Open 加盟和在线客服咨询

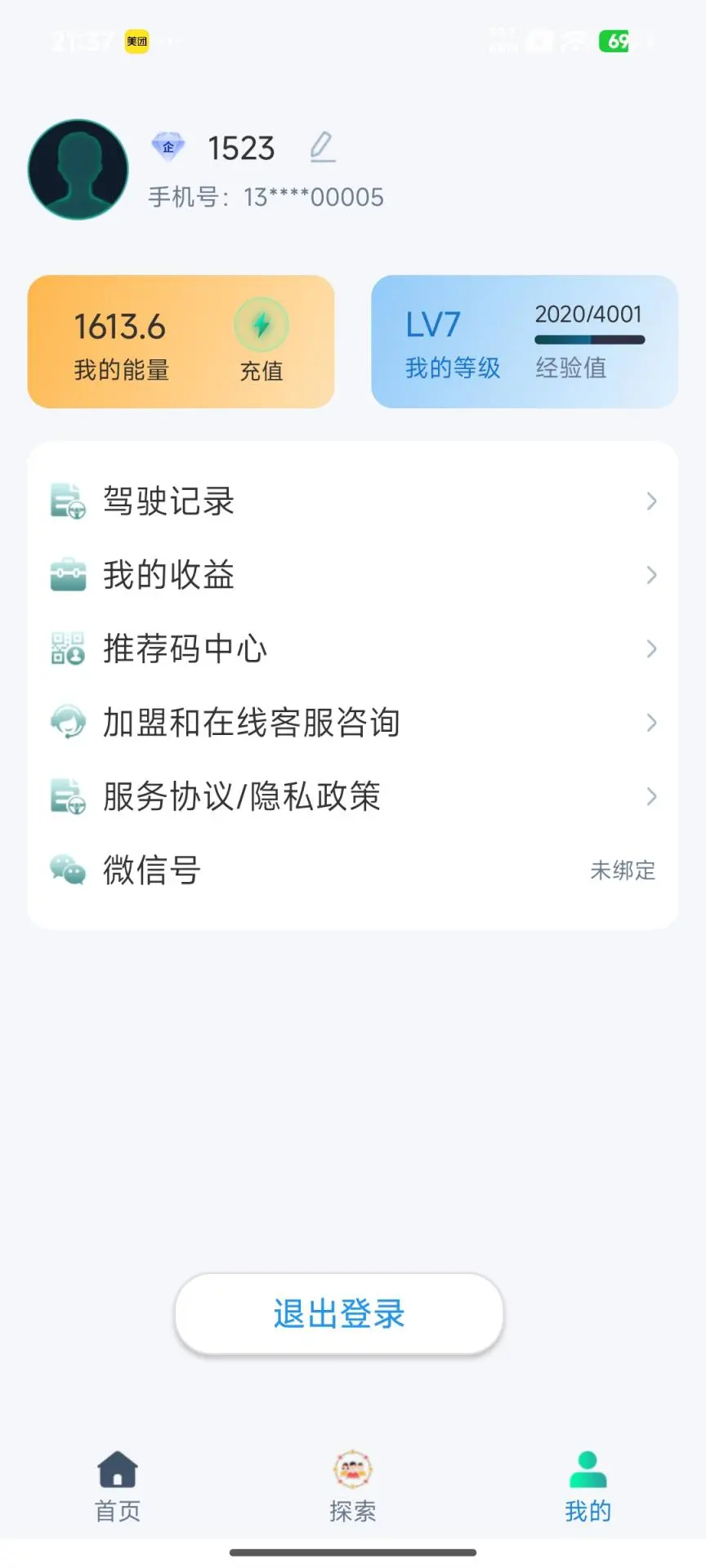(x=353, y=723)
